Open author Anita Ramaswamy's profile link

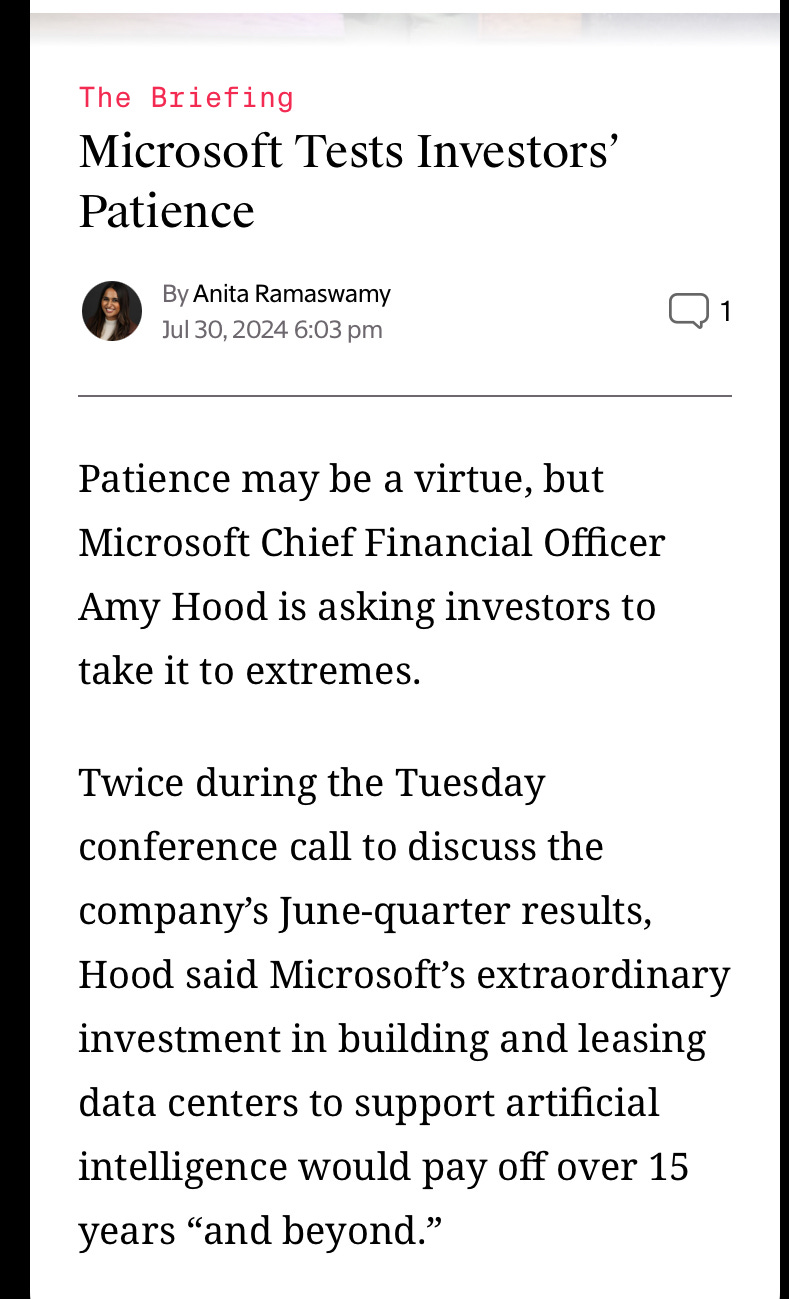pyautogui.click(x=291, y=294)
